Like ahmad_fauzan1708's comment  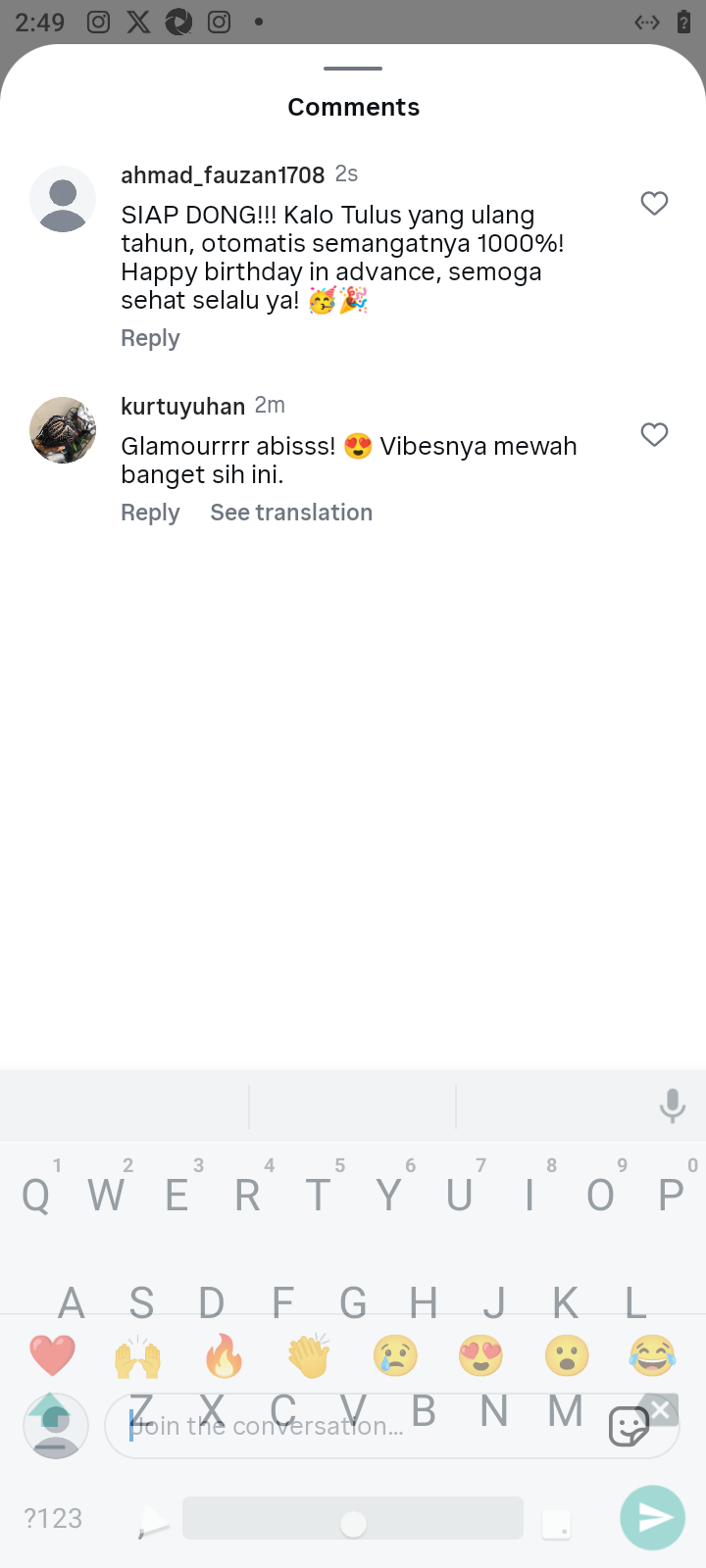point(654,203)
